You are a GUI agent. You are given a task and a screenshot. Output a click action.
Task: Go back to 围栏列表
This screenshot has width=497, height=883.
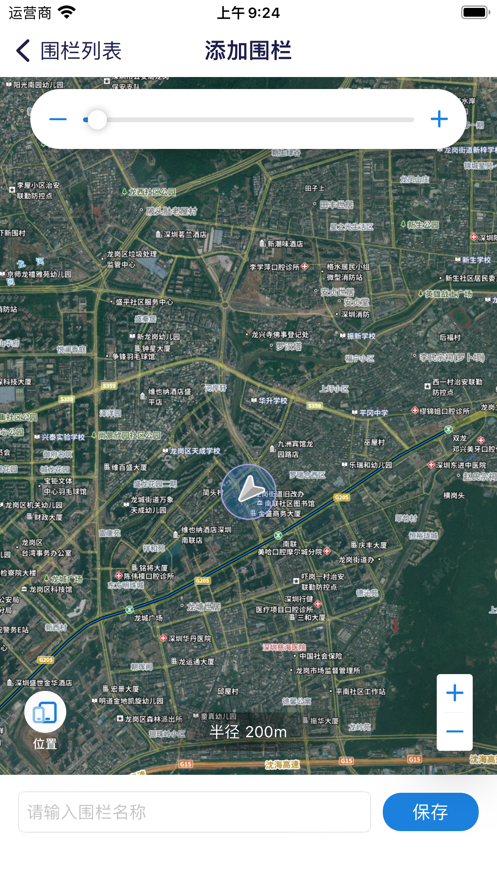click(68, 51)
